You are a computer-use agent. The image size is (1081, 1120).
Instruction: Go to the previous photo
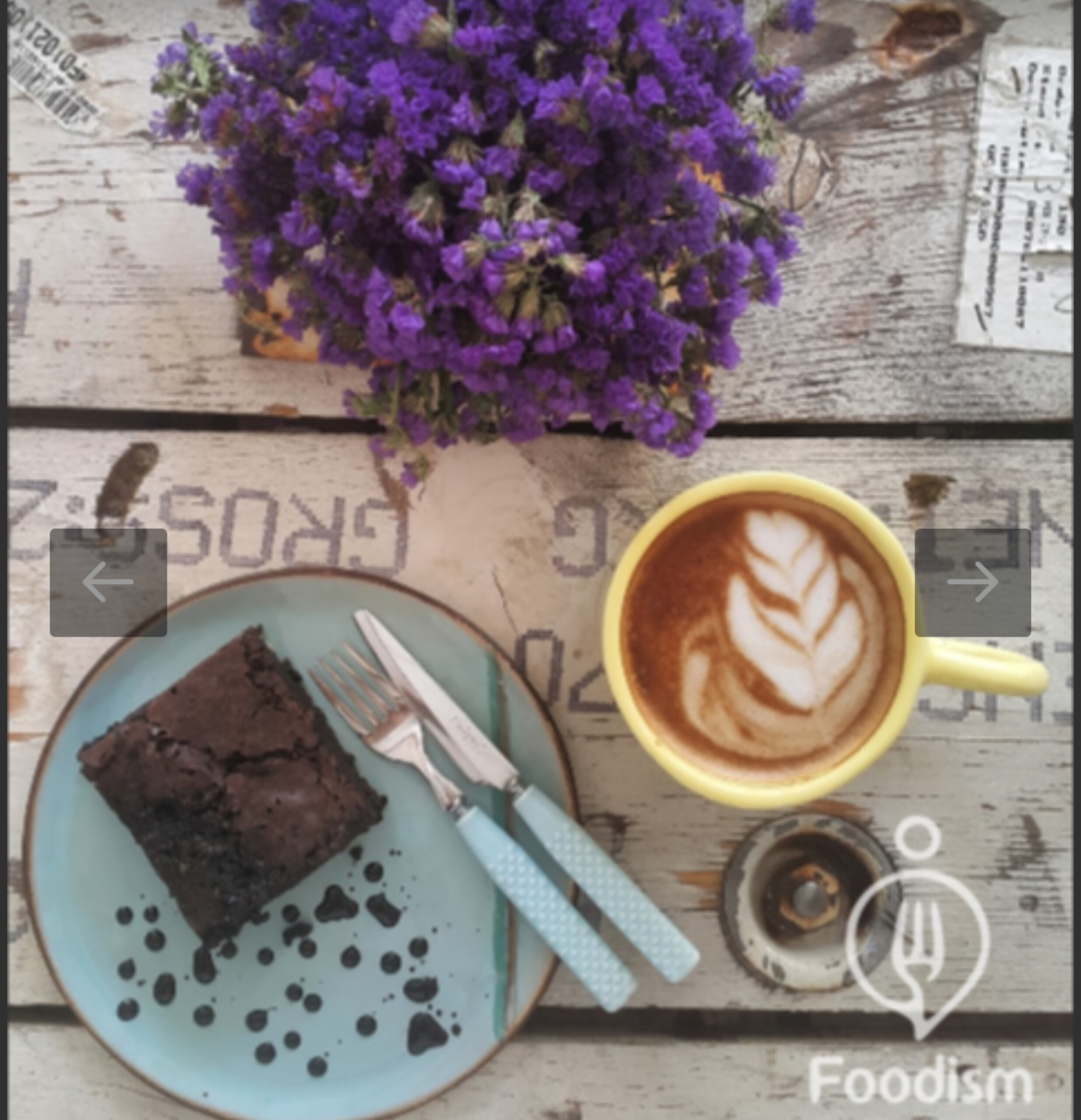tap(108, 582)
